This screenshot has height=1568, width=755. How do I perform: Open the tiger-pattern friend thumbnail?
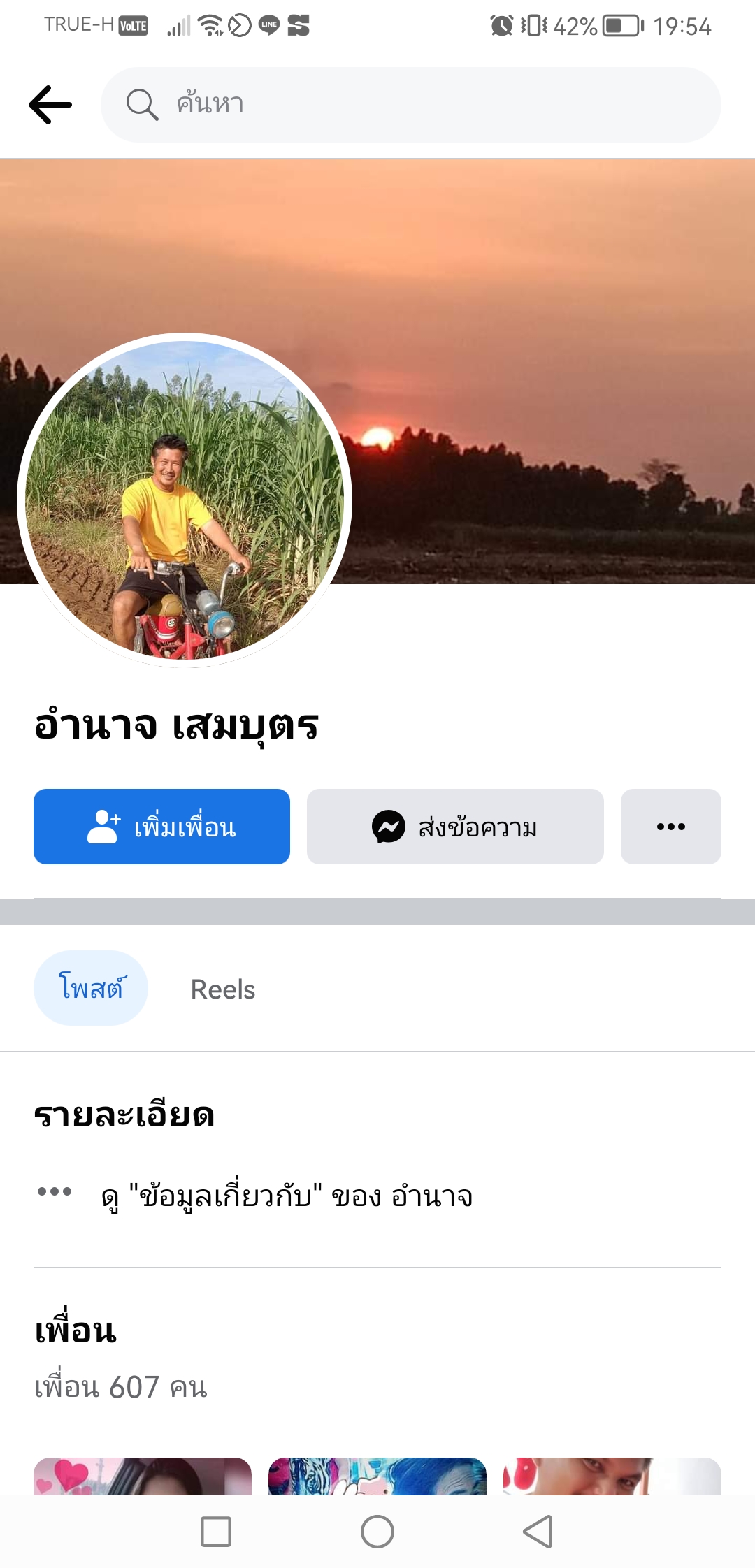[x=377, y=1476]
